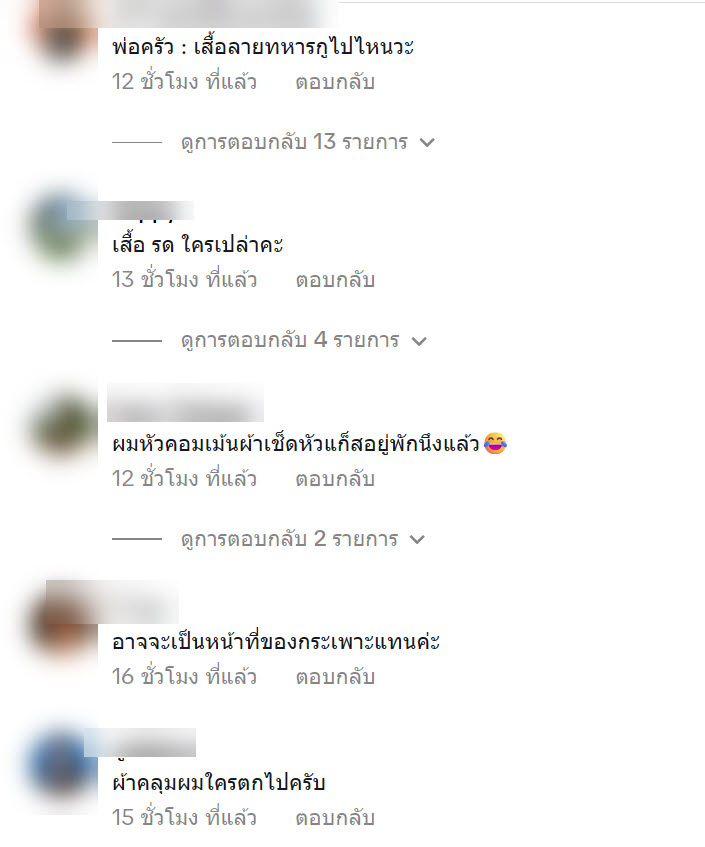
Task: Reply to the 'เสื้อ รด ใครเปล่าคะ' comment
Action: 334,280
